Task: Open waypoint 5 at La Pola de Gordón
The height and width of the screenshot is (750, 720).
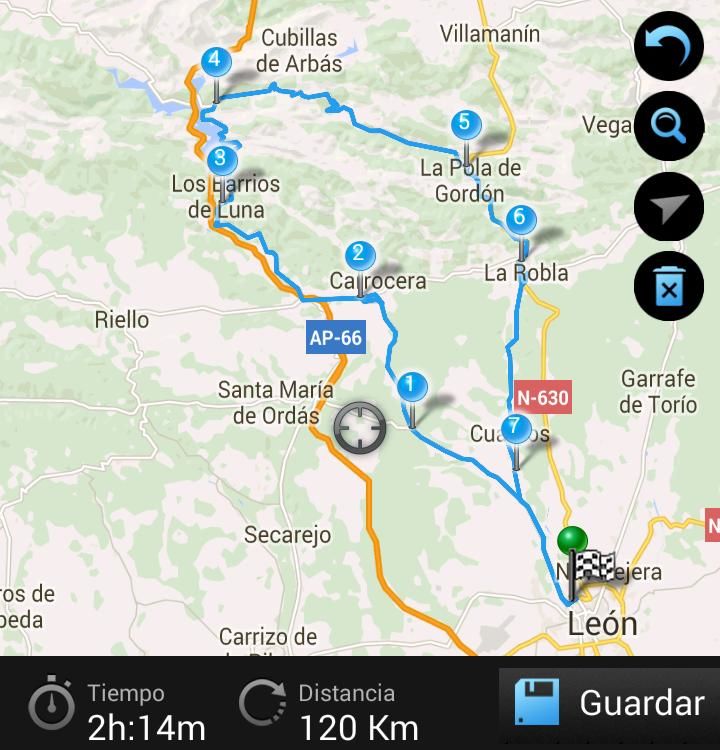Action: pyautogui.click(x=465, y=126)
